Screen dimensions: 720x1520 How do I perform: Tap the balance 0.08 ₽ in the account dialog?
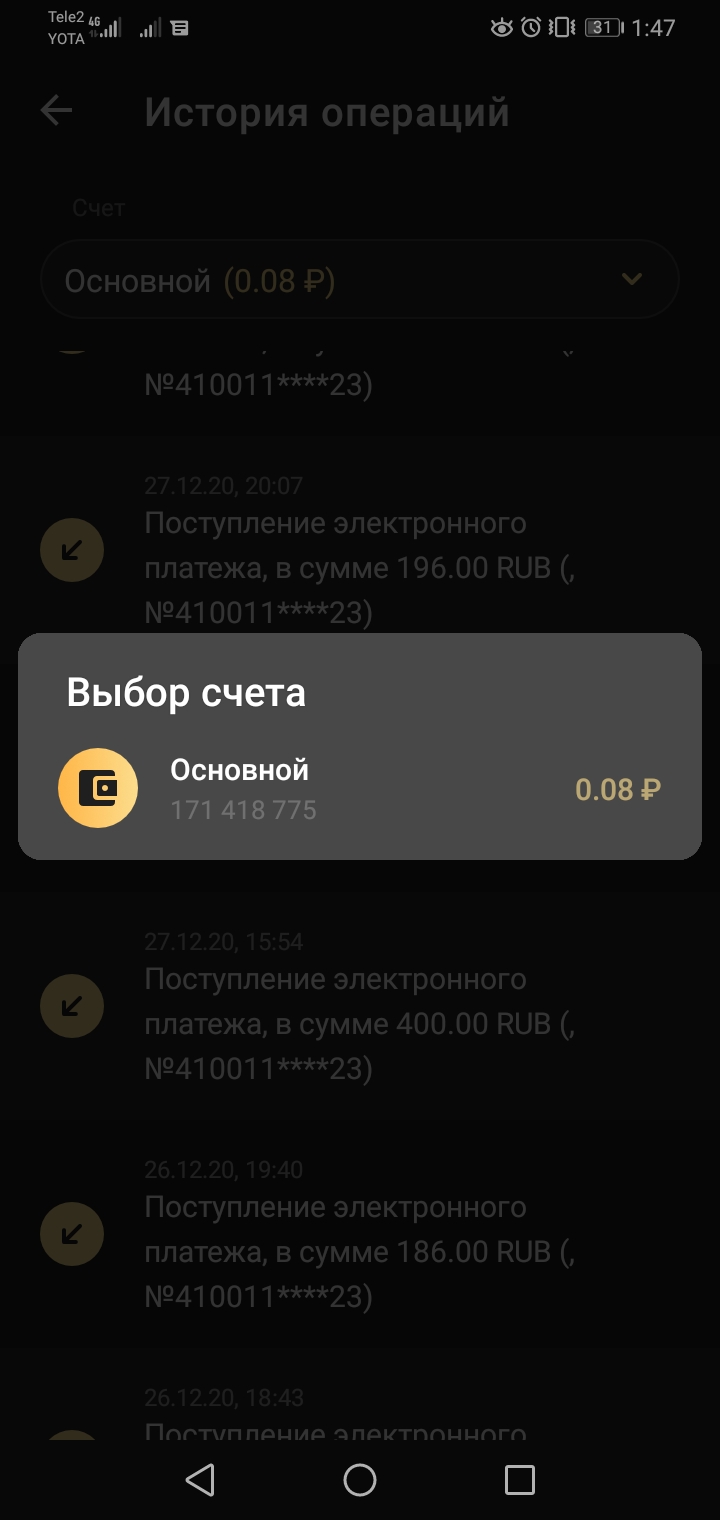click(618, 789)
